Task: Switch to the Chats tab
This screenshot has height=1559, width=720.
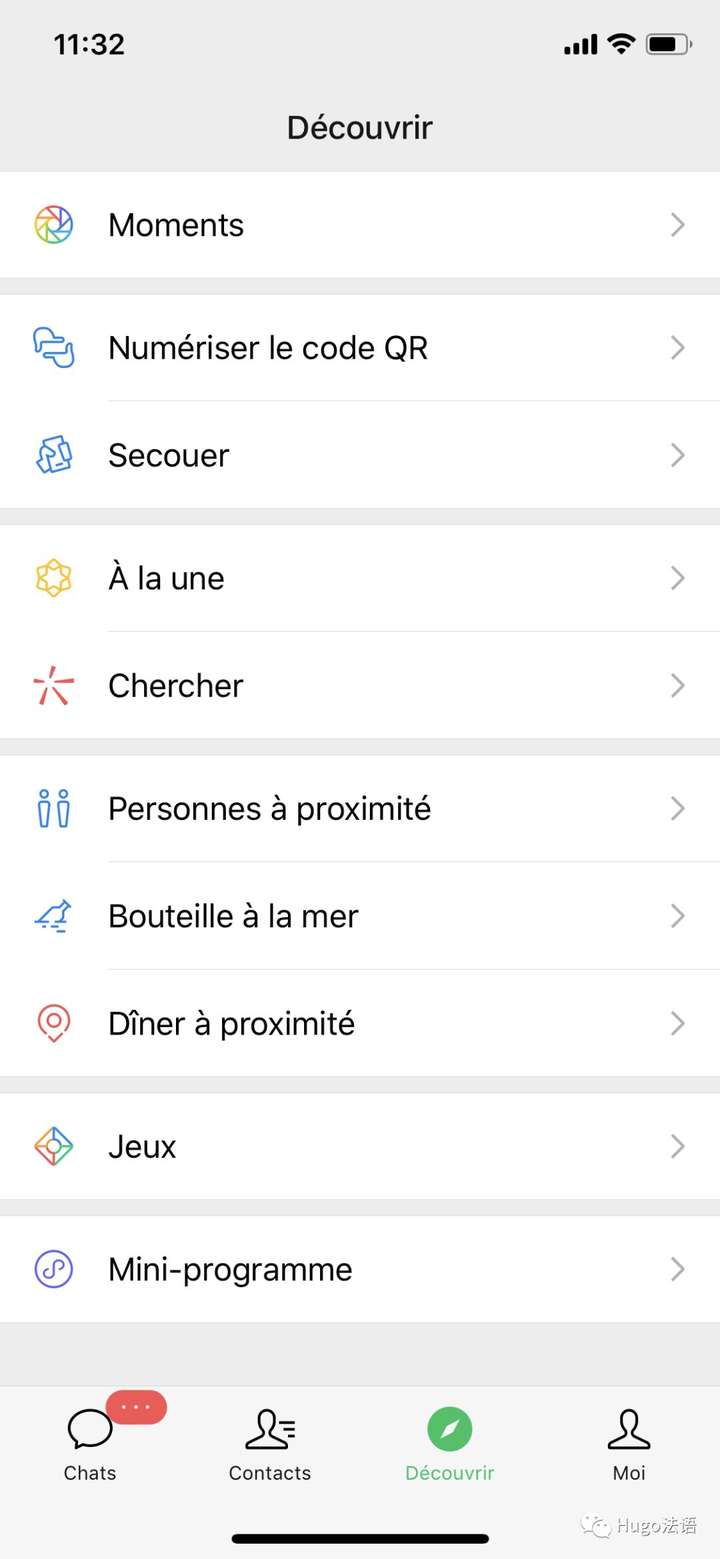Action: click(90, 1444)
